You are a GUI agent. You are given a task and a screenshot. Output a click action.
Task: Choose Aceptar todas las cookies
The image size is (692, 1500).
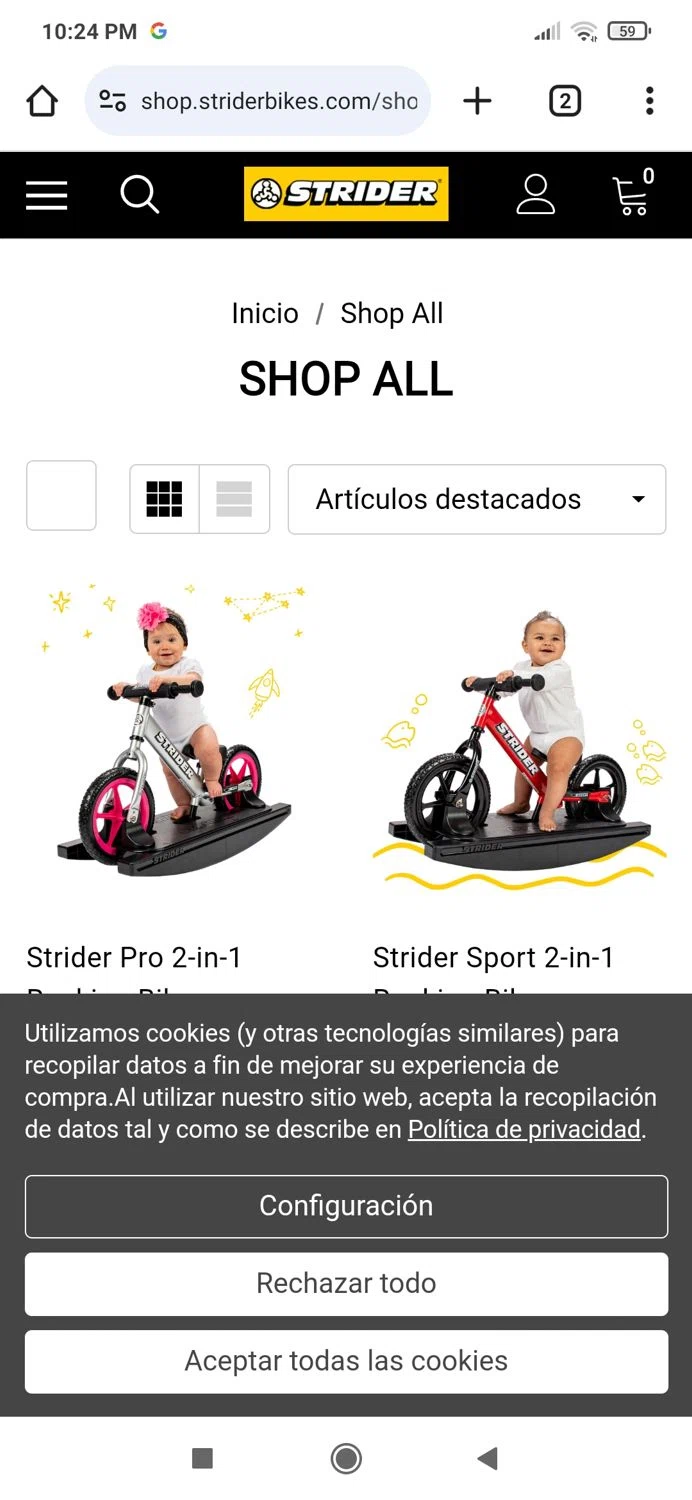coord(346,1361)
